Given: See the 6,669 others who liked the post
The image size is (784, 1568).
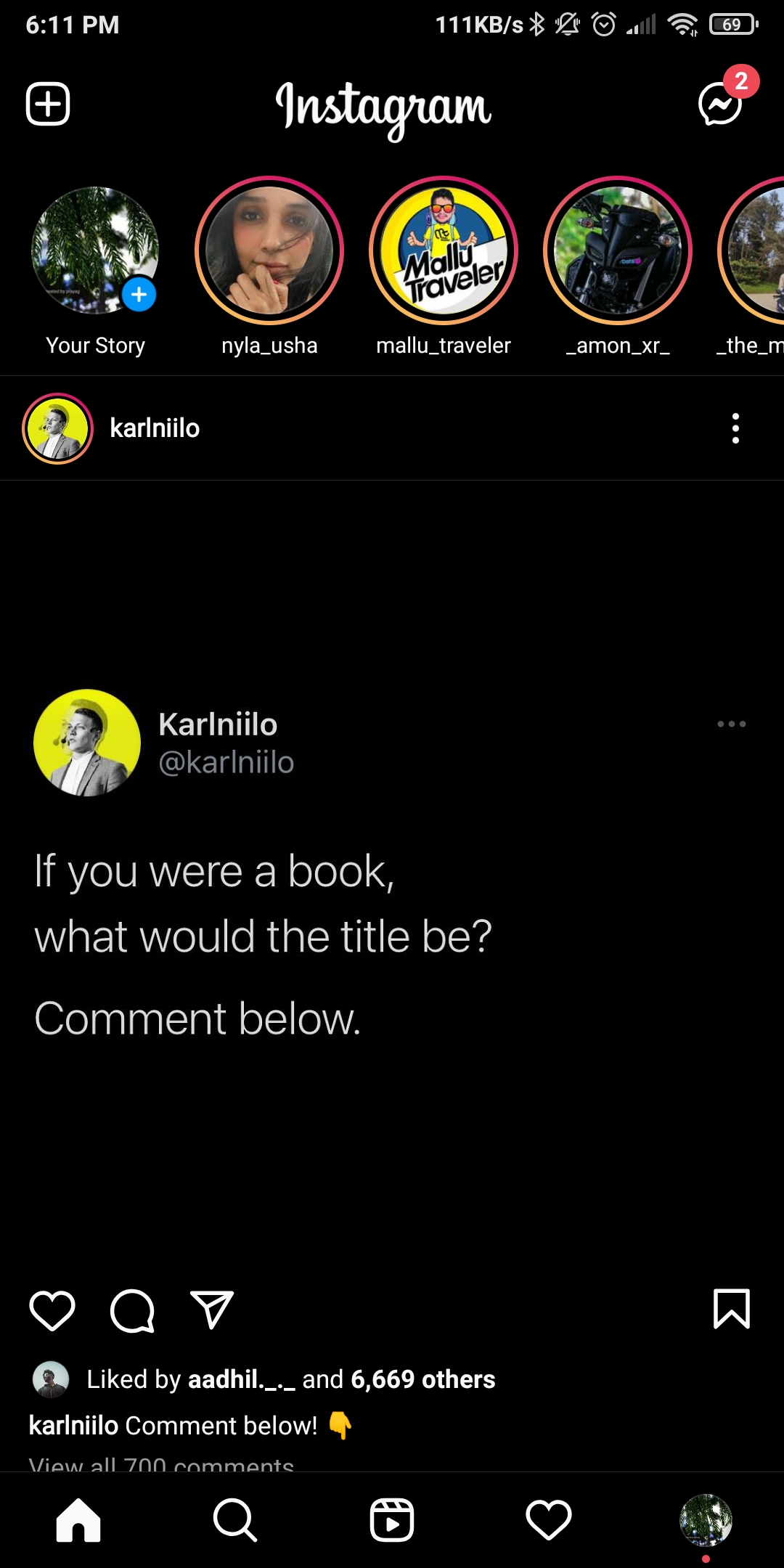Looking at the screenshot, I should 423,1379.
